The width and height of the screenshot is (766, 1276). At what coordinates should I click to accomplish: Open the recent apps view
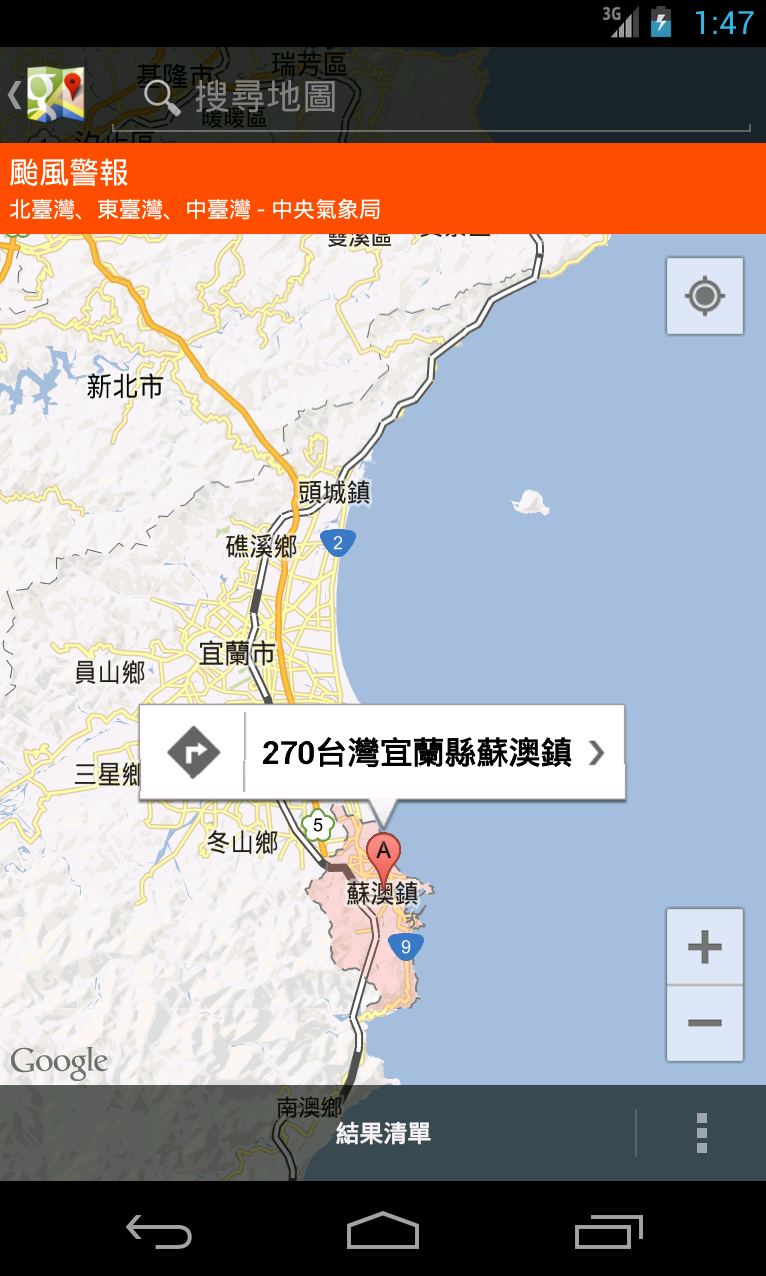point(608,1231)
